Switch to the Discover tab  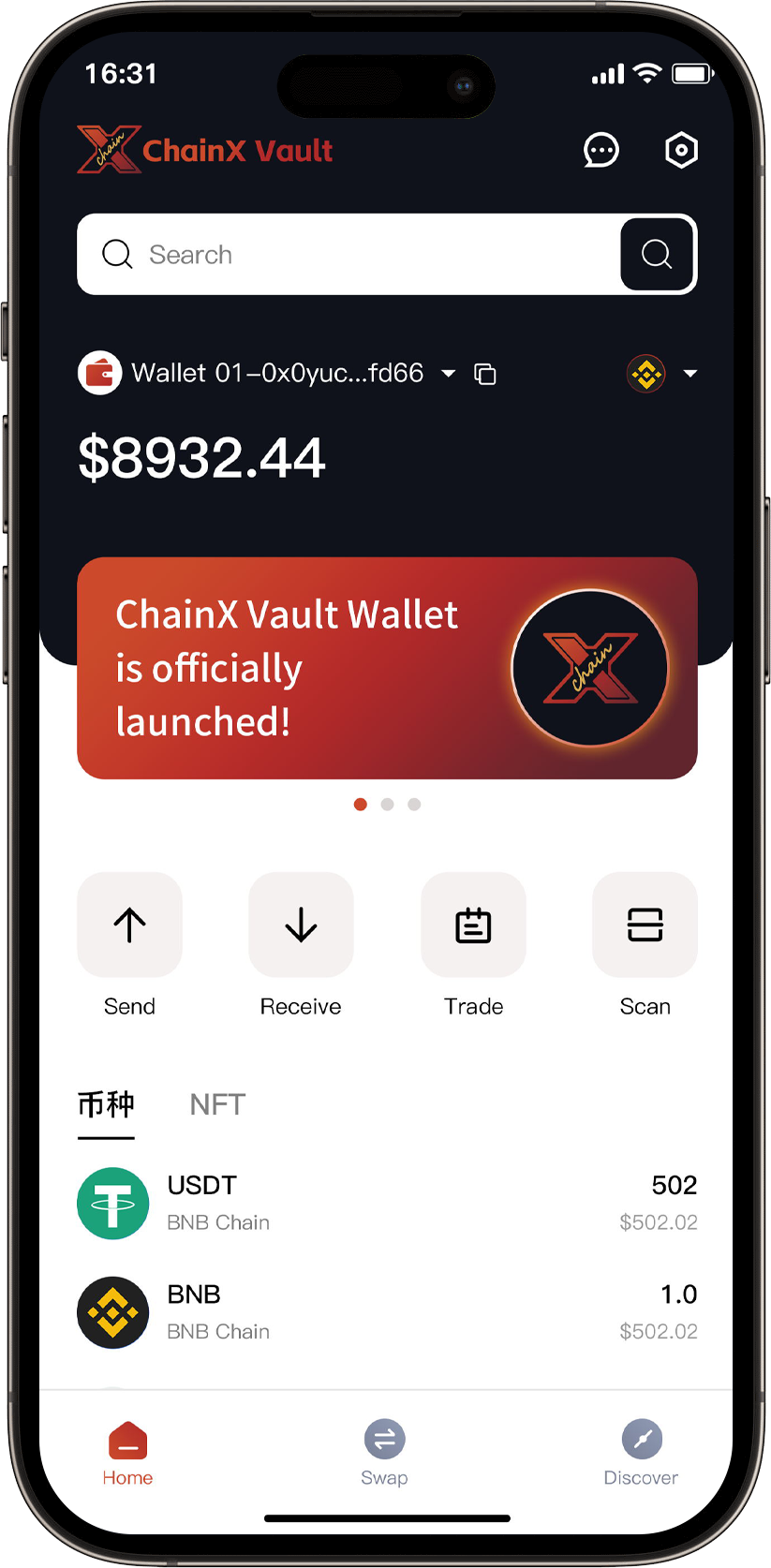tap(641, 1453)
